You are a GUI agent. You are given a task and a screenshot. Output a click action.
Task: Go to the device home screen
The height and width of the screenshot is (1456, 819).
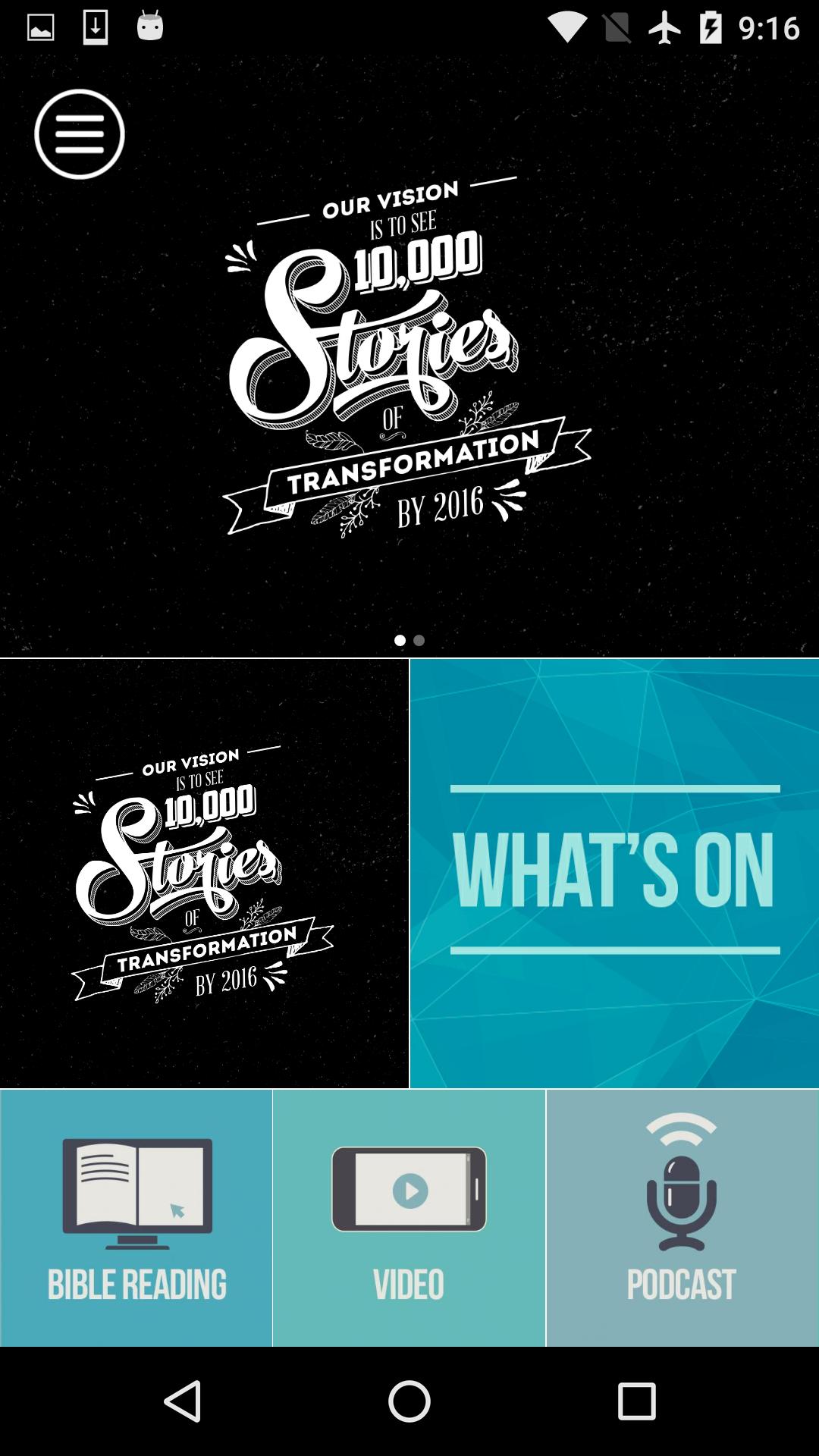[409, 1401]
